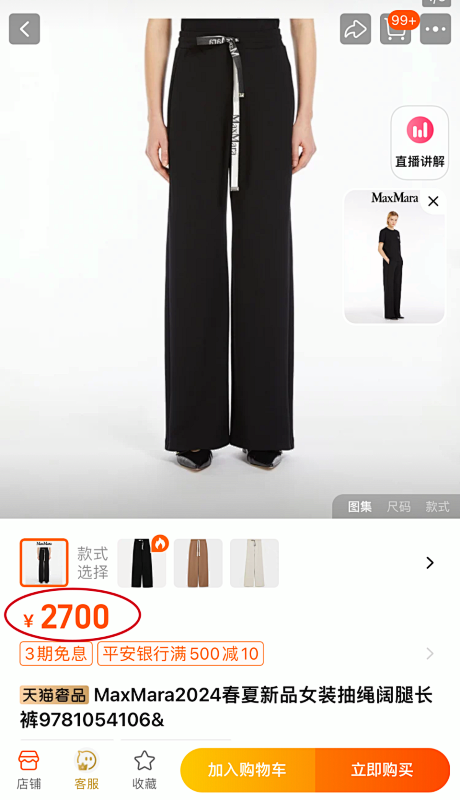Open the 店铺 store page
This screenshot has height=800, width=460.
pyautogui.click(x=29, y=770)
